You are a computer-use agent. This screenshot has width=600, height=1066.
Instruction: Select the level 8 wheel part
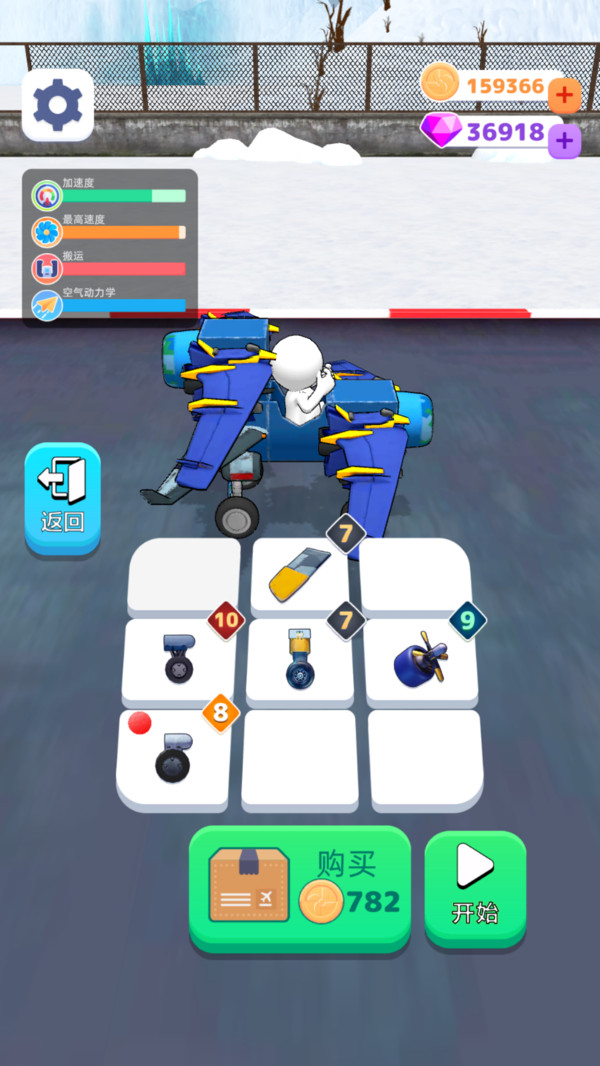click(173, 758)
